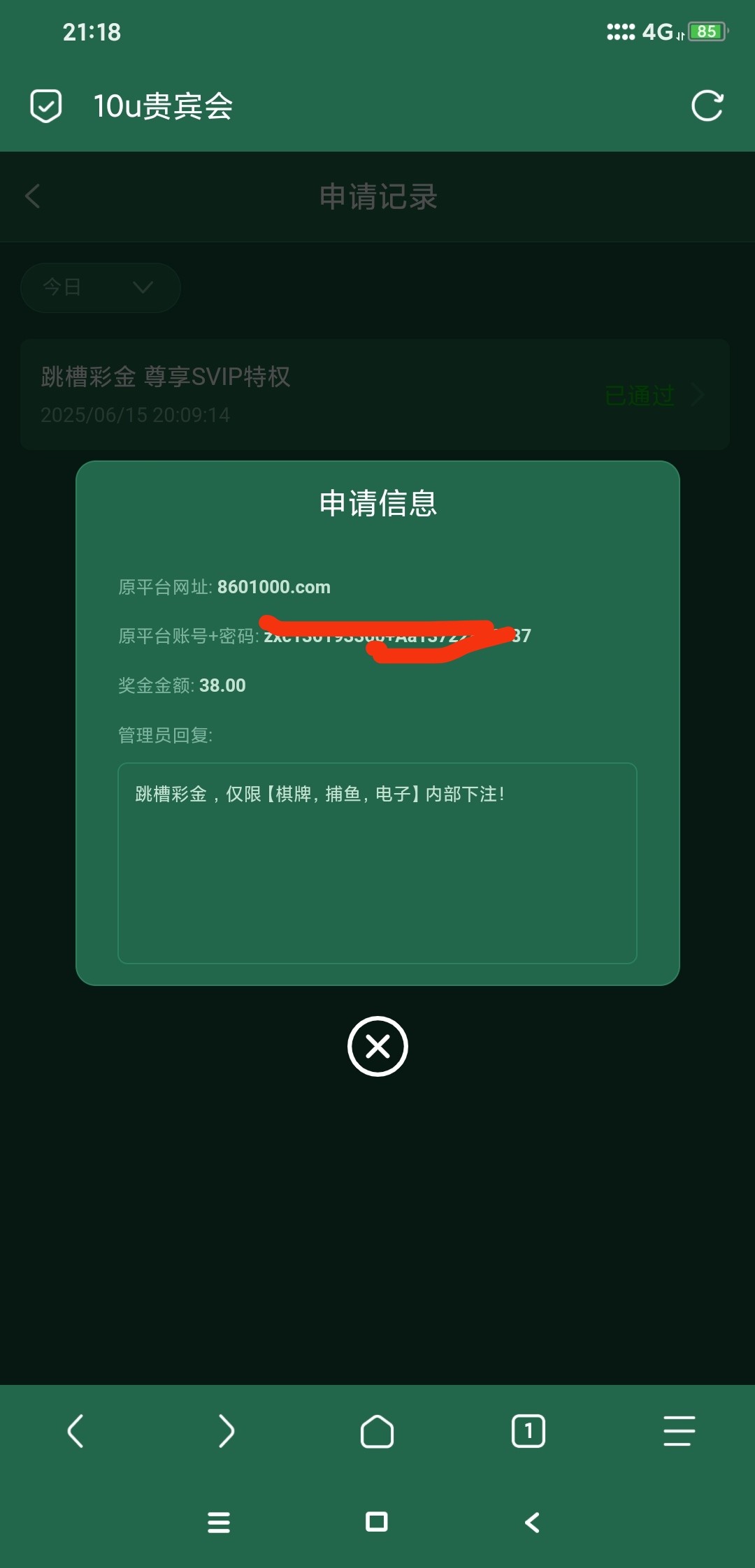Go to previous page in browser toolbar
The image size is (755, 1568).
75,1430
